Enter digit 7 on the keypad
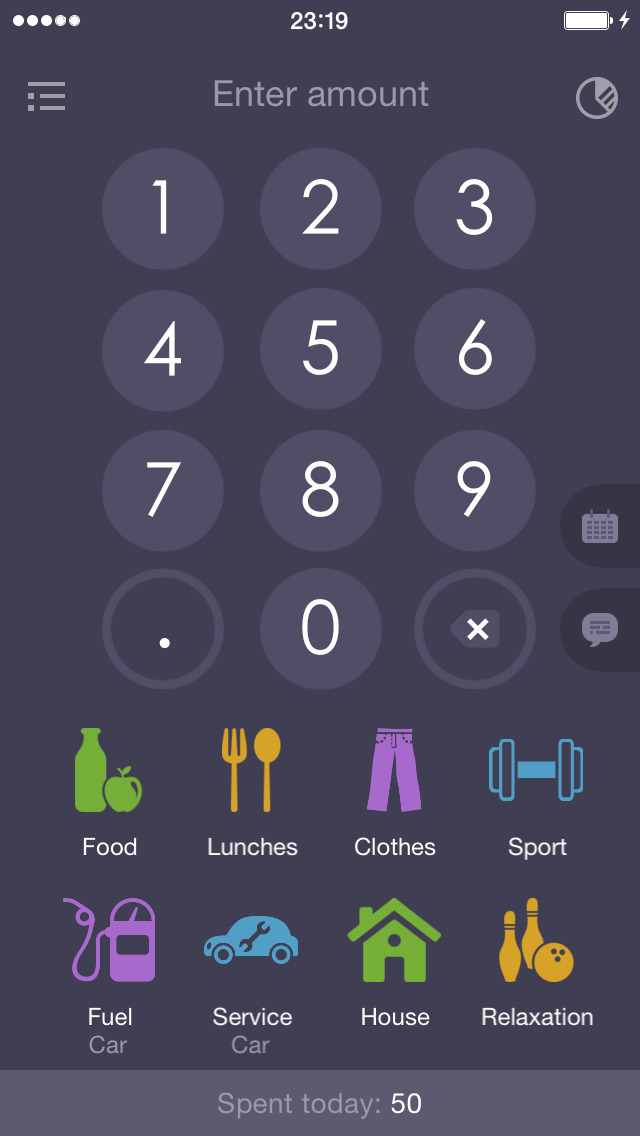The image size is (640, 1136). click(163, 490)
